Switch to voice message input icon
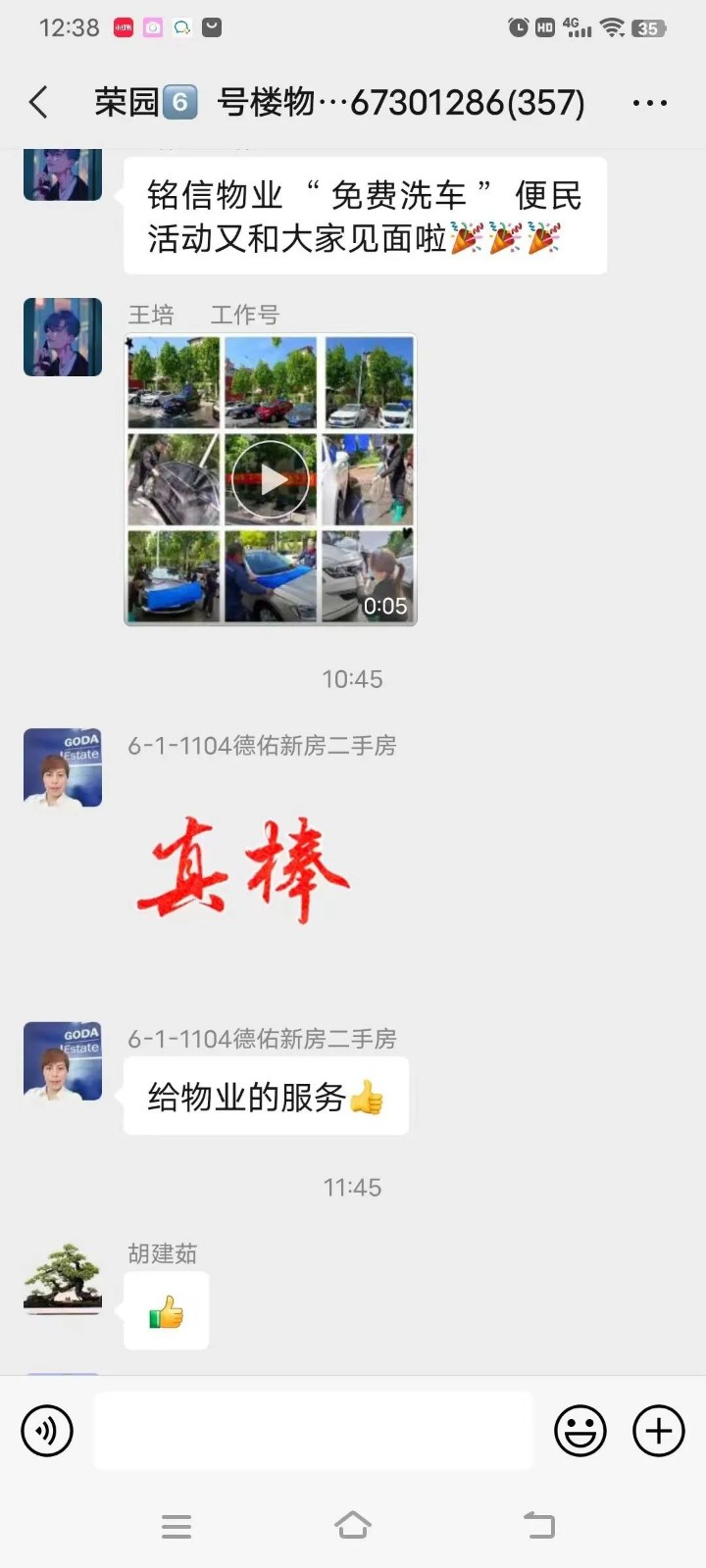 point(46,1431)
